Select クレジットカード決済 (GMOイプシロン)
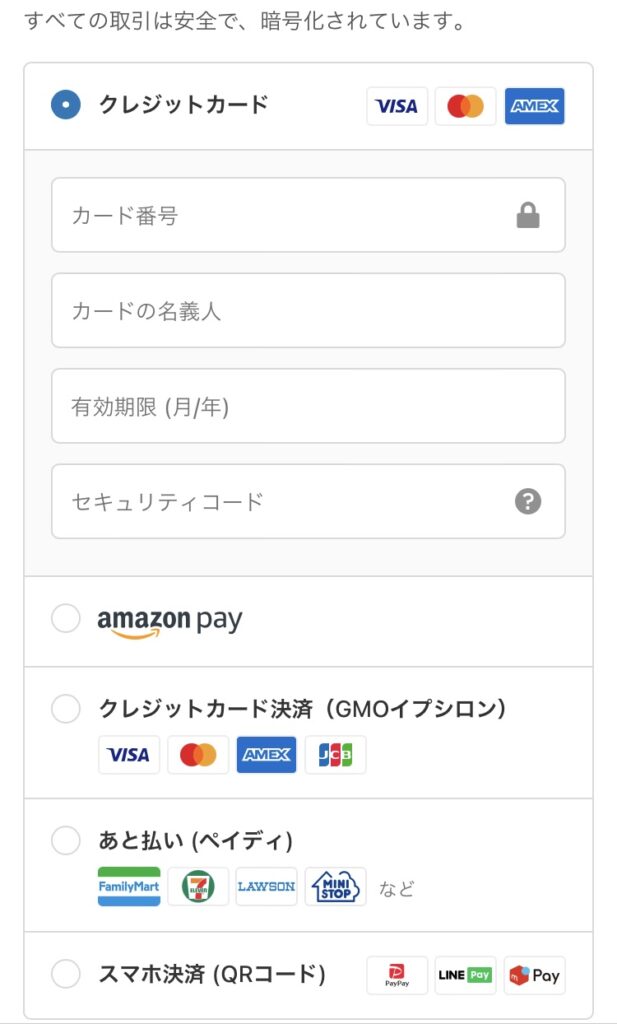 point(66,709)
